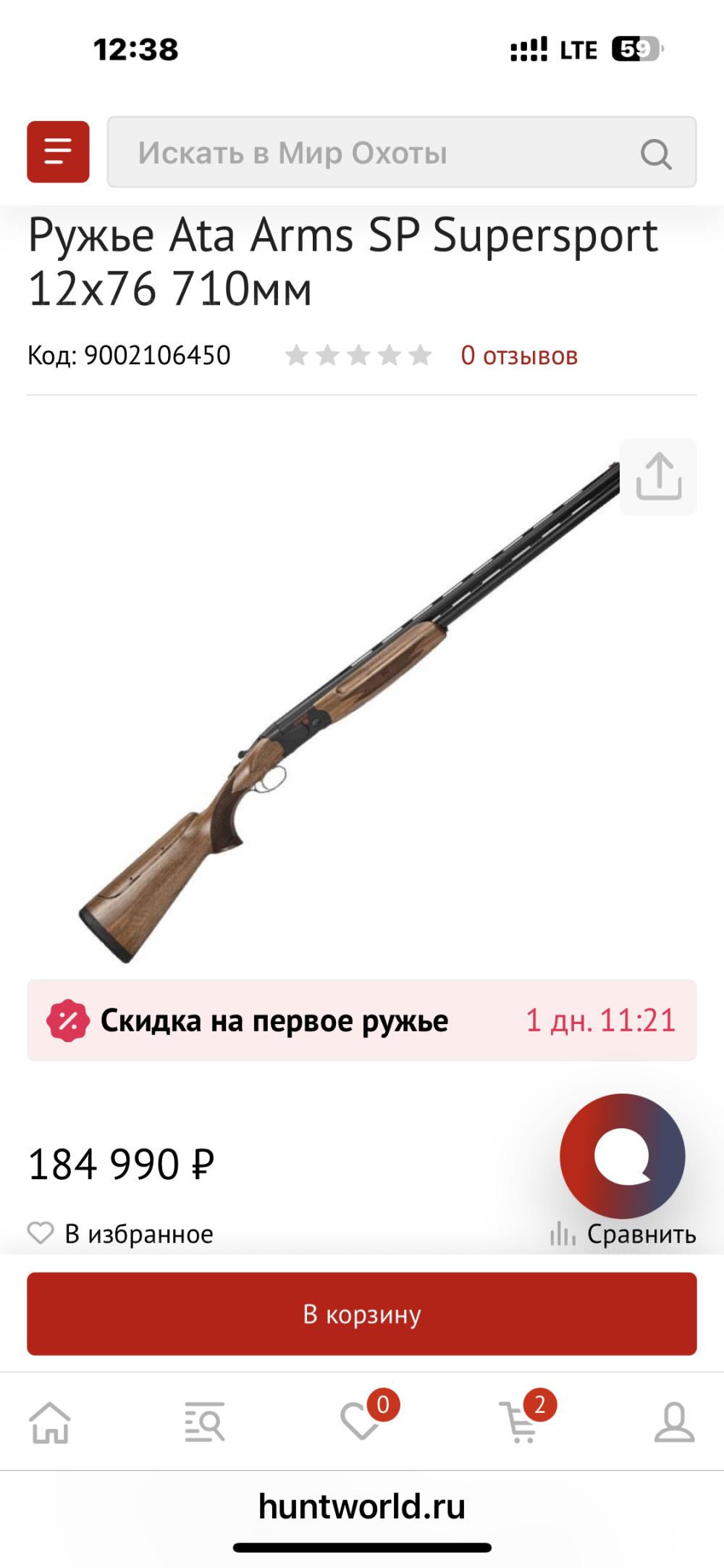
Task: Tap the search field Искать в Мир Охоты
Action: (362, 153)
